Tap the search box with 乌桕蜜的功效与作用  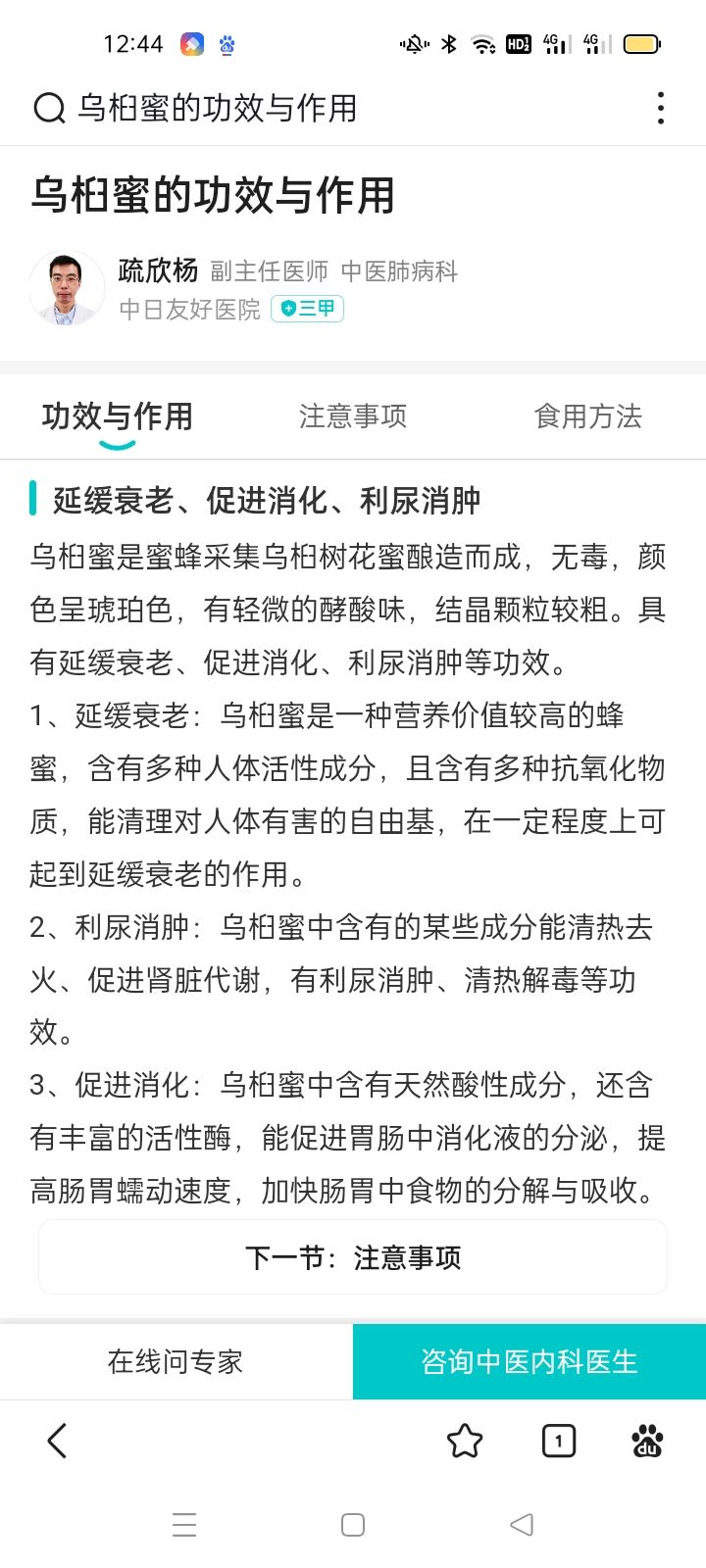click(324, 108)
